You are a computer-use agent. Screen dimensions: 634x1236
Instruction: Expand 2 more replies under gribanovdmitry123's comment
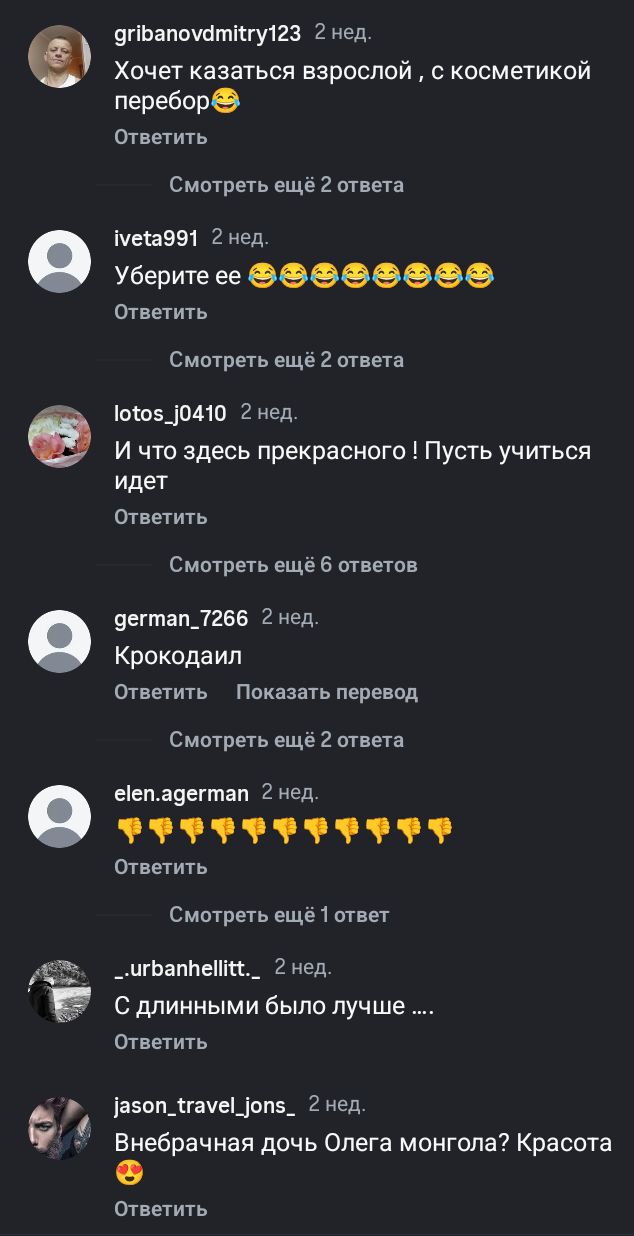(x=286, y=185)
